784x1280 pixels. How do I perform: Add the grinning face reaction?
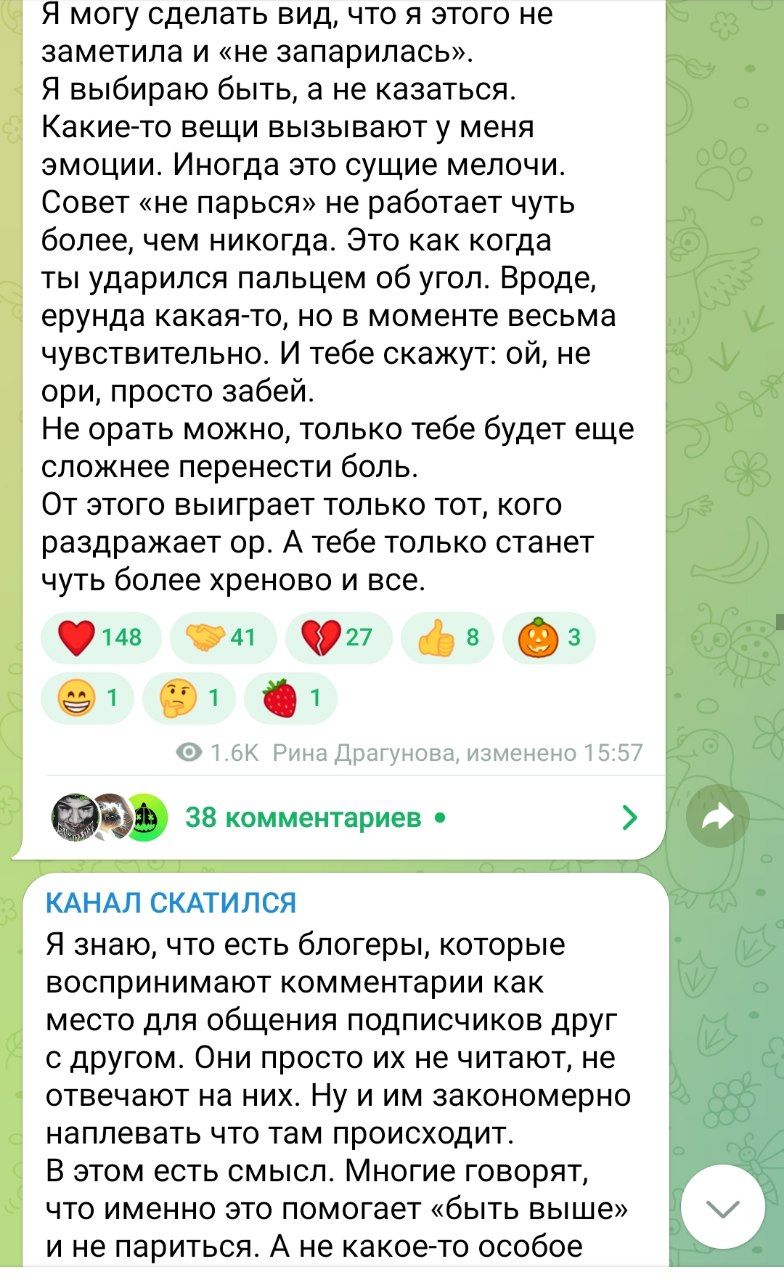tap(86, 698)
